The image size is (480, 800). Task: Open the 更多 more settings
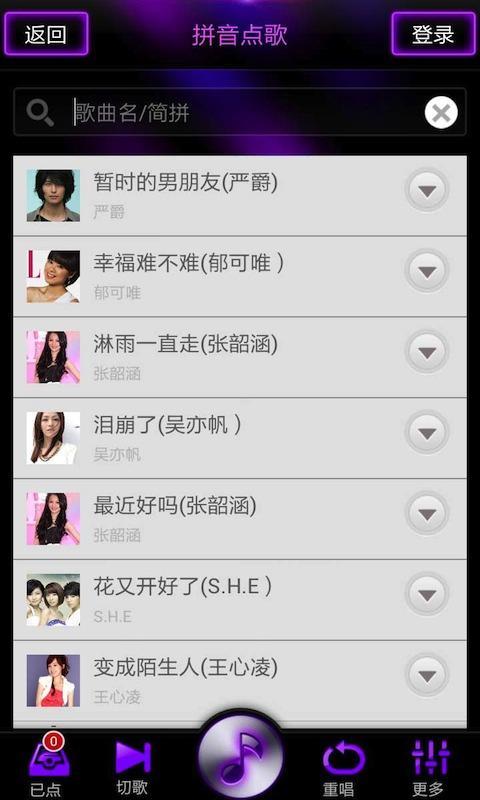click(430, 768)
